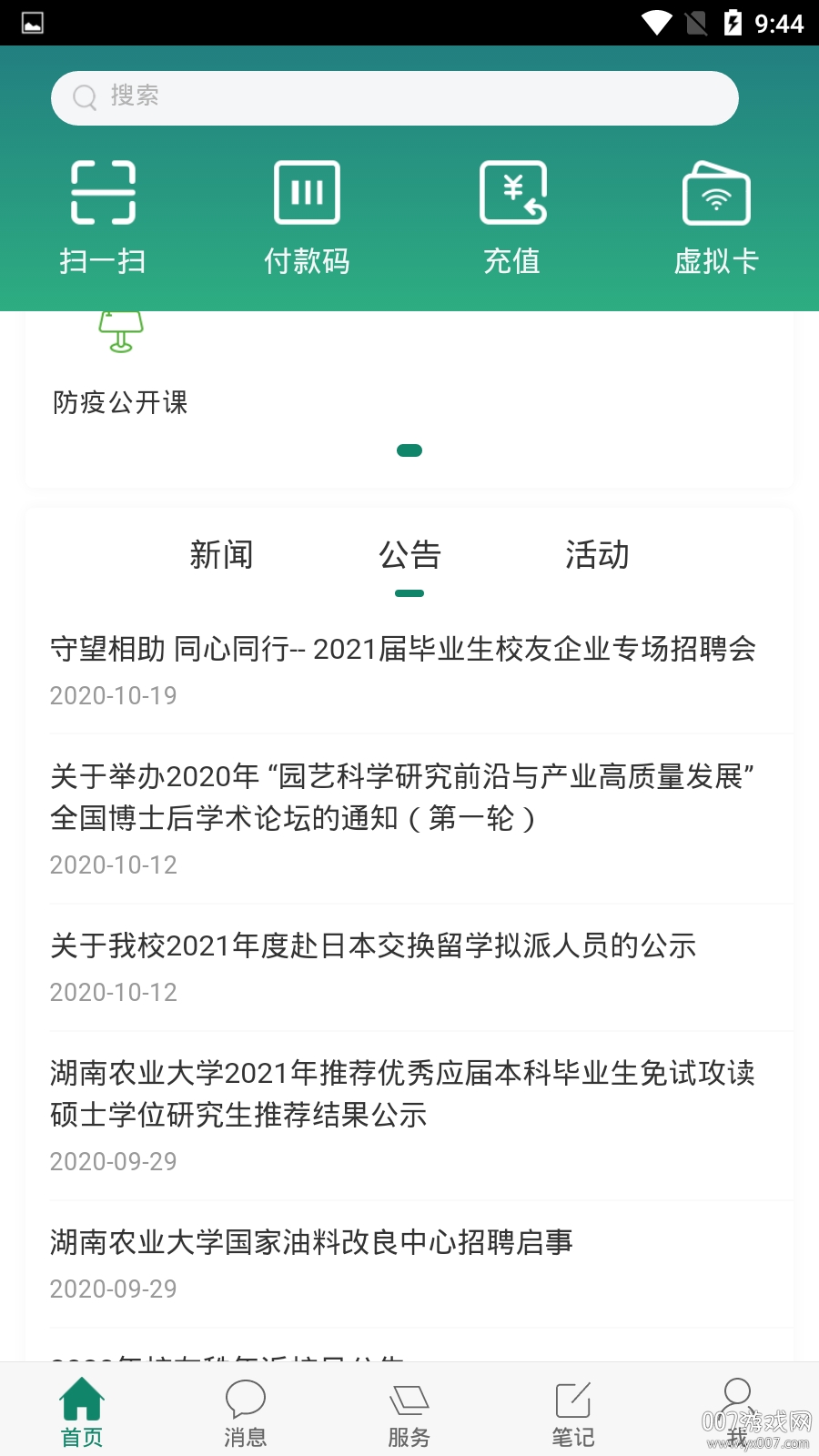Open the 笔记 notes tab
This screenshot has height=1456, width=819.
(573, 1410)
